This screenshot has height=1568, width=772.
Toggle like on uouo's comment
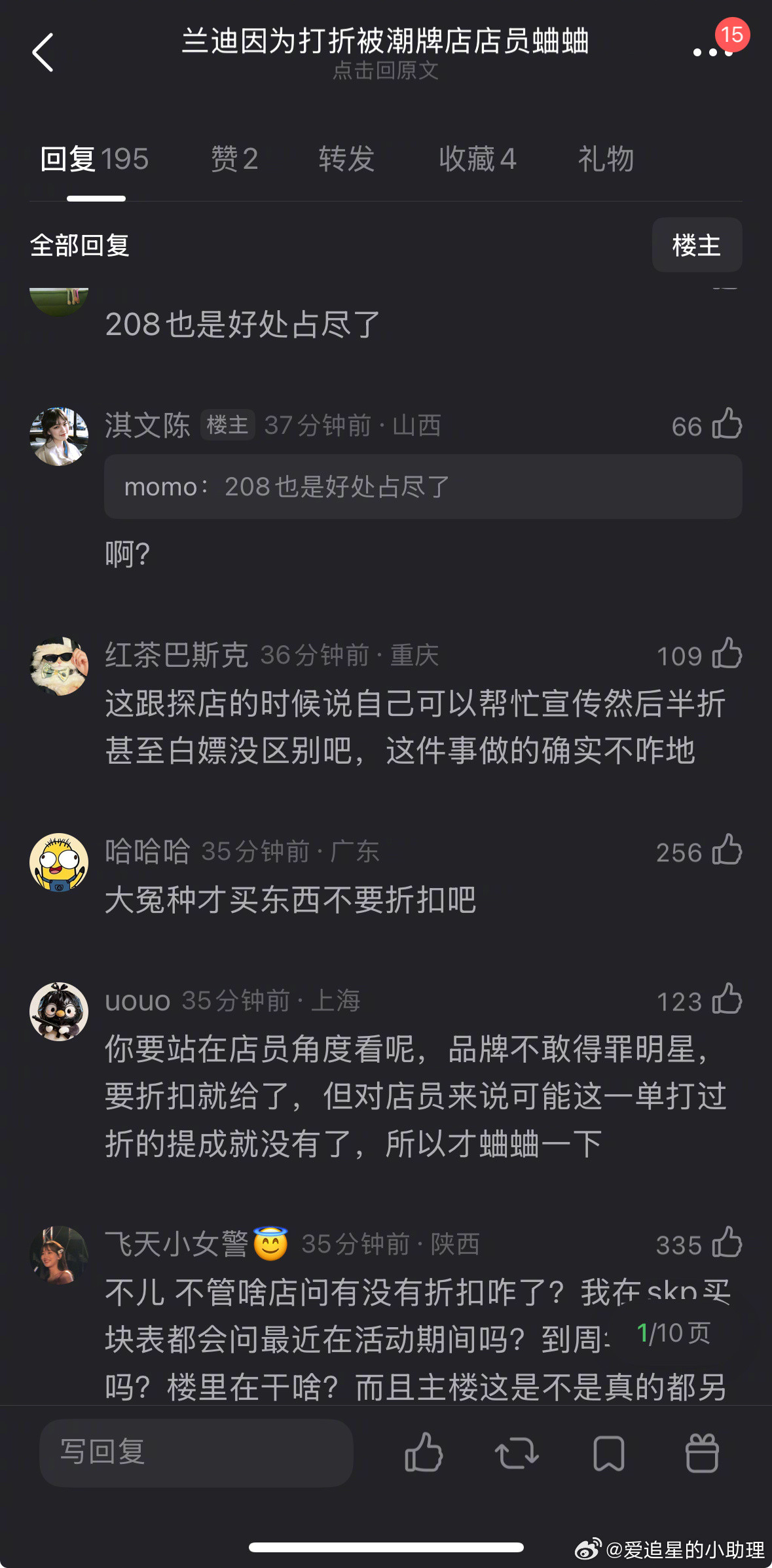coord(726,1001)
